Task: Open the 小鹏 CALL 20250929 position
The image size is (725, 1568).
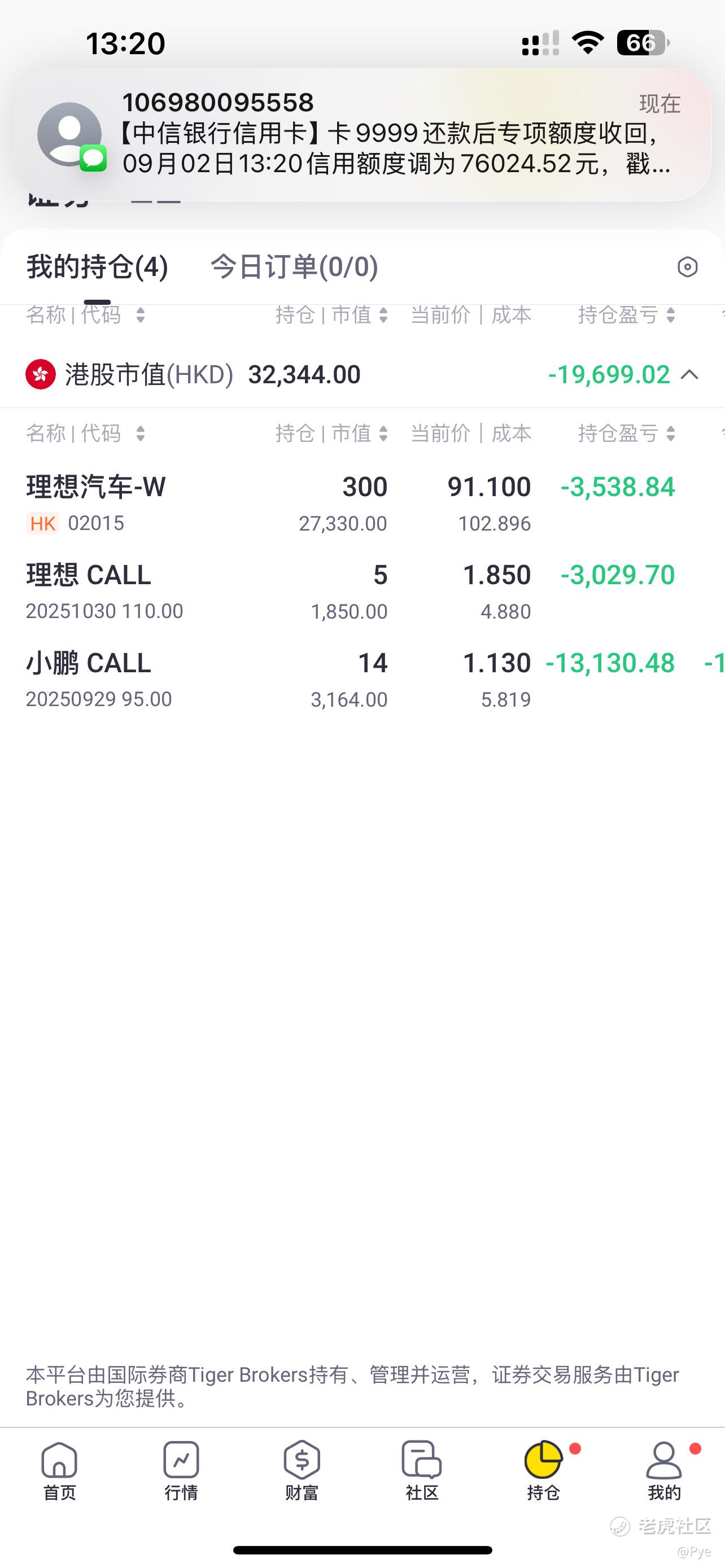Action: 362,680
